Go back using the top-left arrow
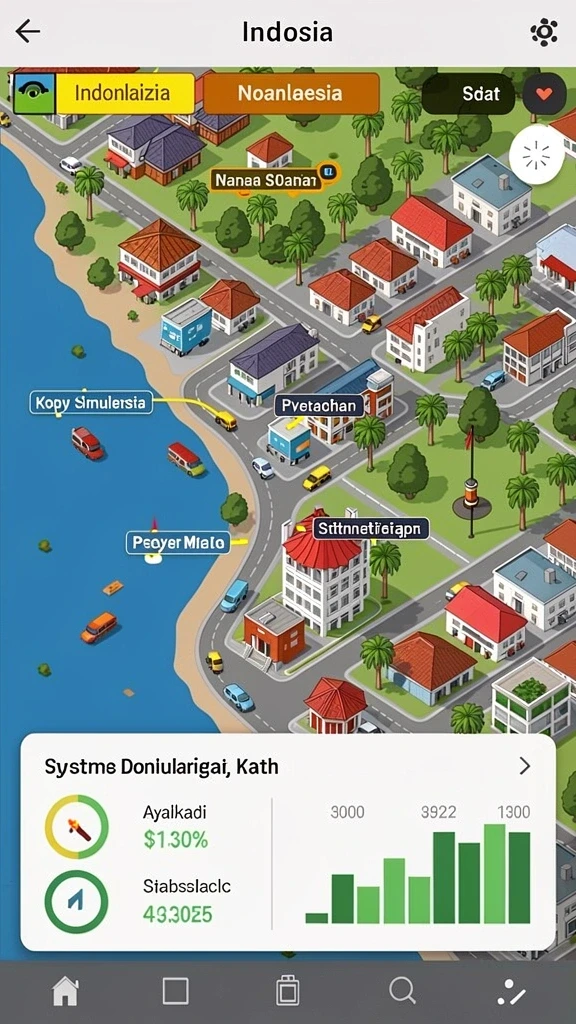This screenshot has height=1024, width=576. point(27,31)
